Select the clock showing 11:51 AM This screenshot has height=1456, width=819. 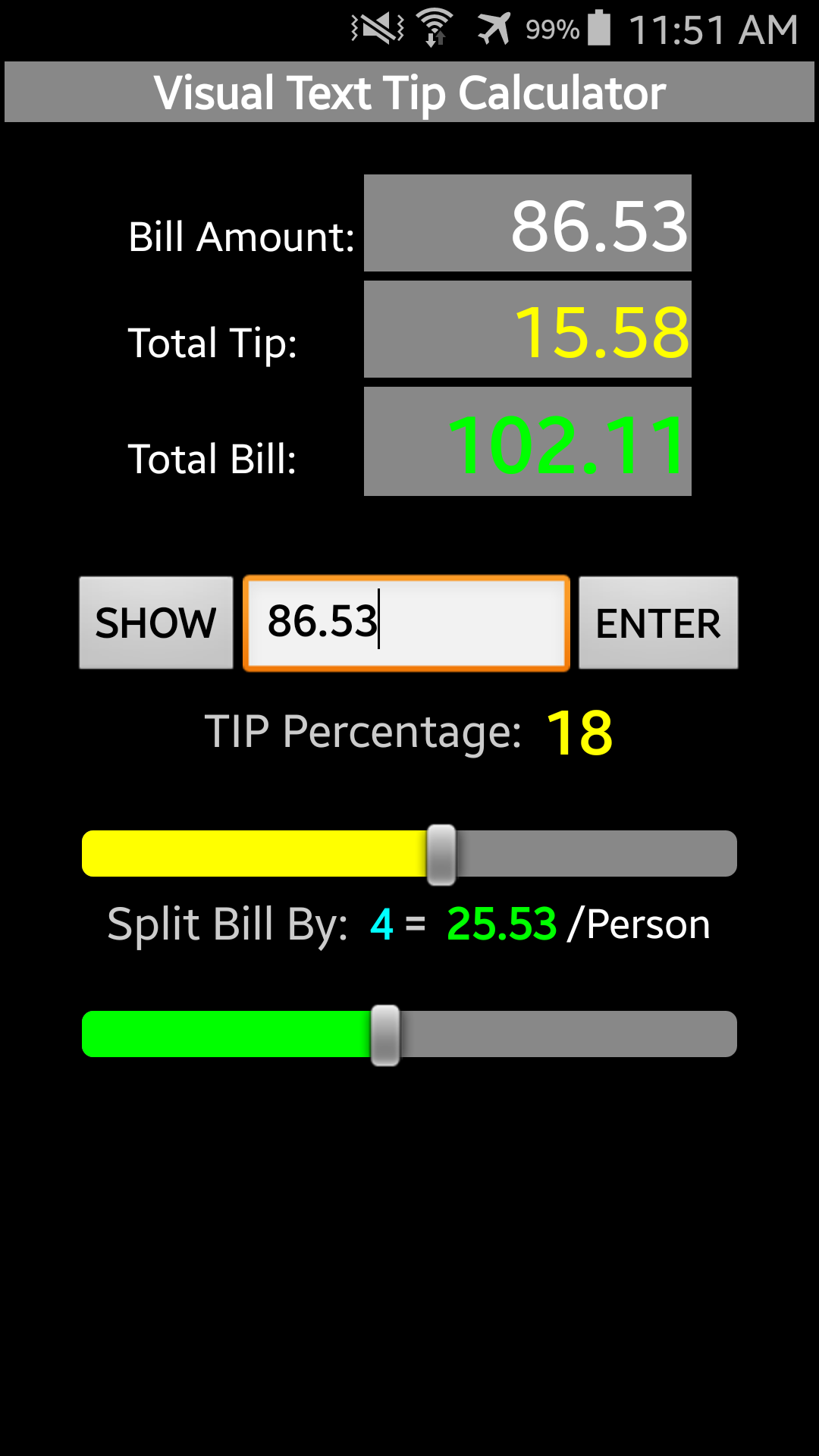713,29
